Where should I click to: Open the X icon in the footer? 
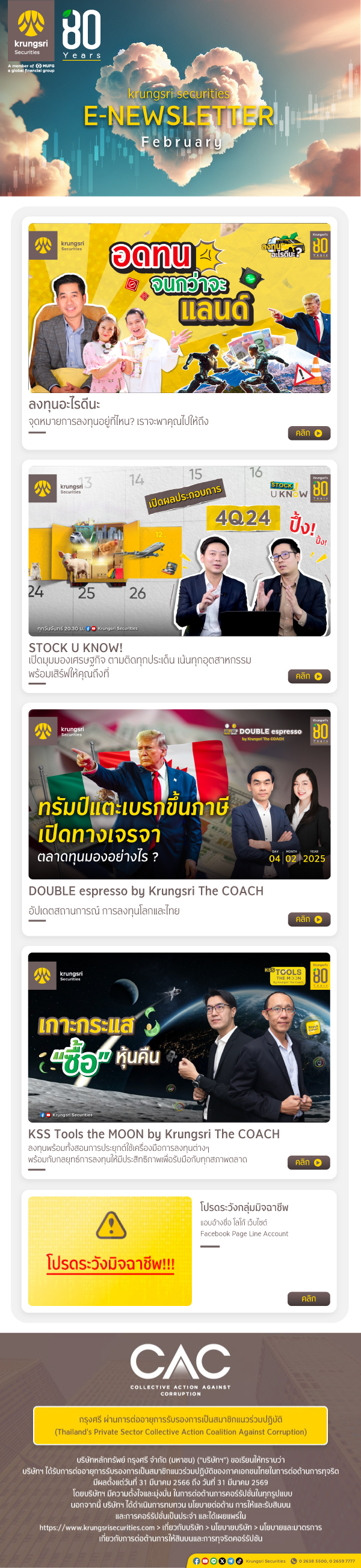pyautogui.click(x=222, y=1561)
